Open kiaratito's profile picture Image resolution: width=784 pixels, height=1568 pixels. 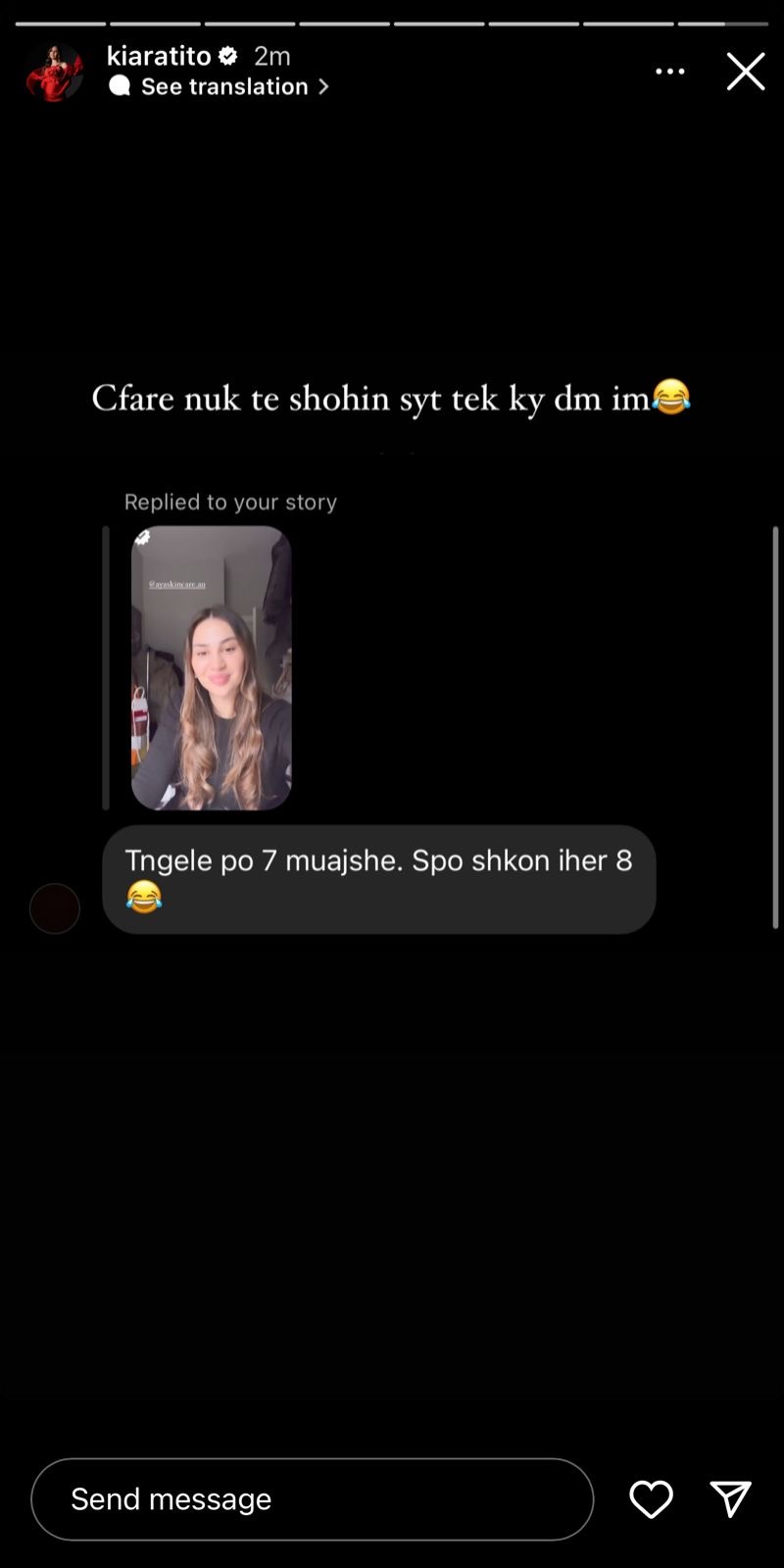[x=54, y=72]
